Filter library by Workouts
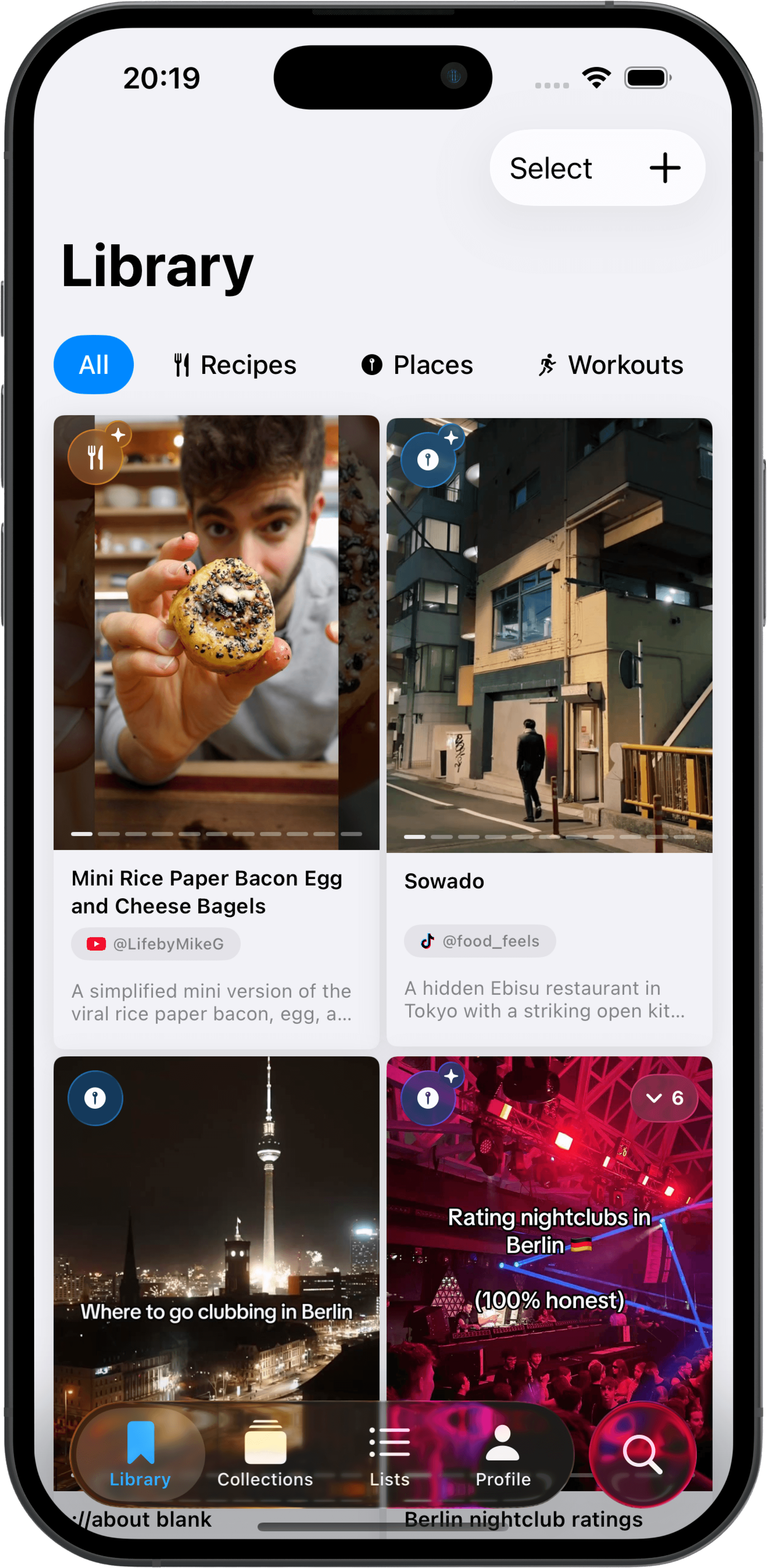The width and height of the screenshot is (767, 1568). [x=610, y=365]
